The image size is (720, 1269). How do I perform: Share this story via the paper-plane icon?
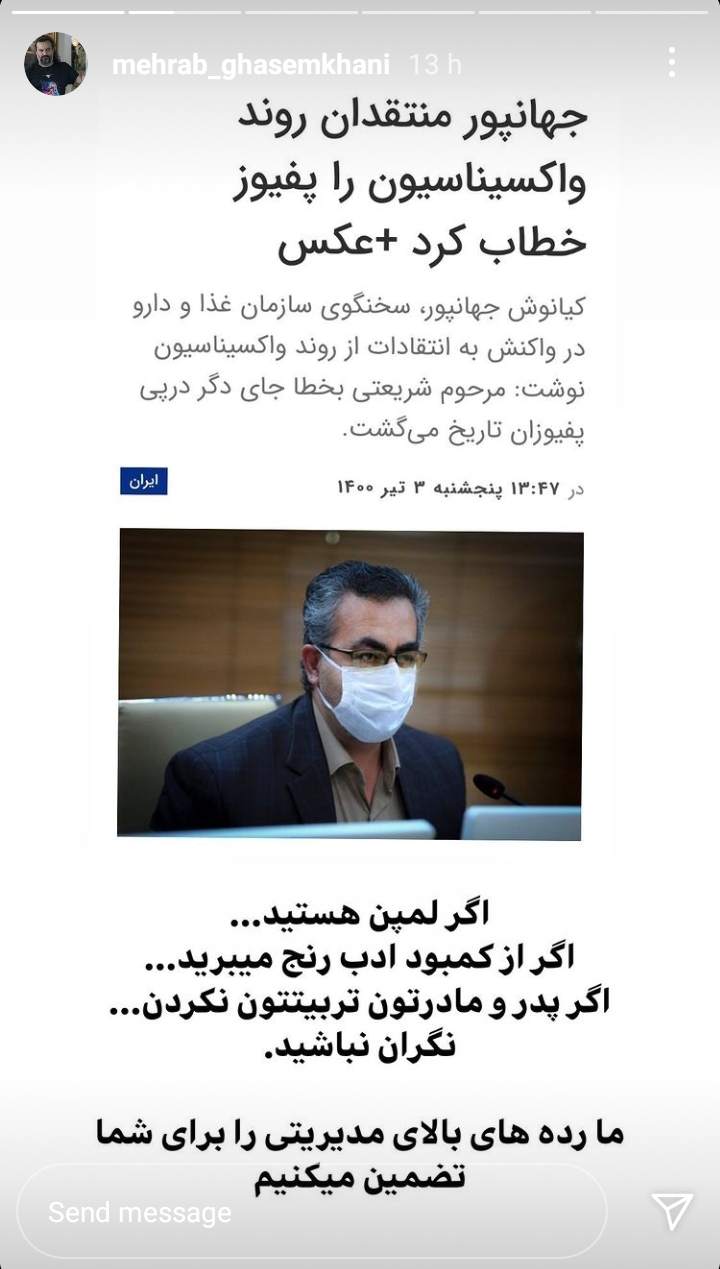[672, 1211]
